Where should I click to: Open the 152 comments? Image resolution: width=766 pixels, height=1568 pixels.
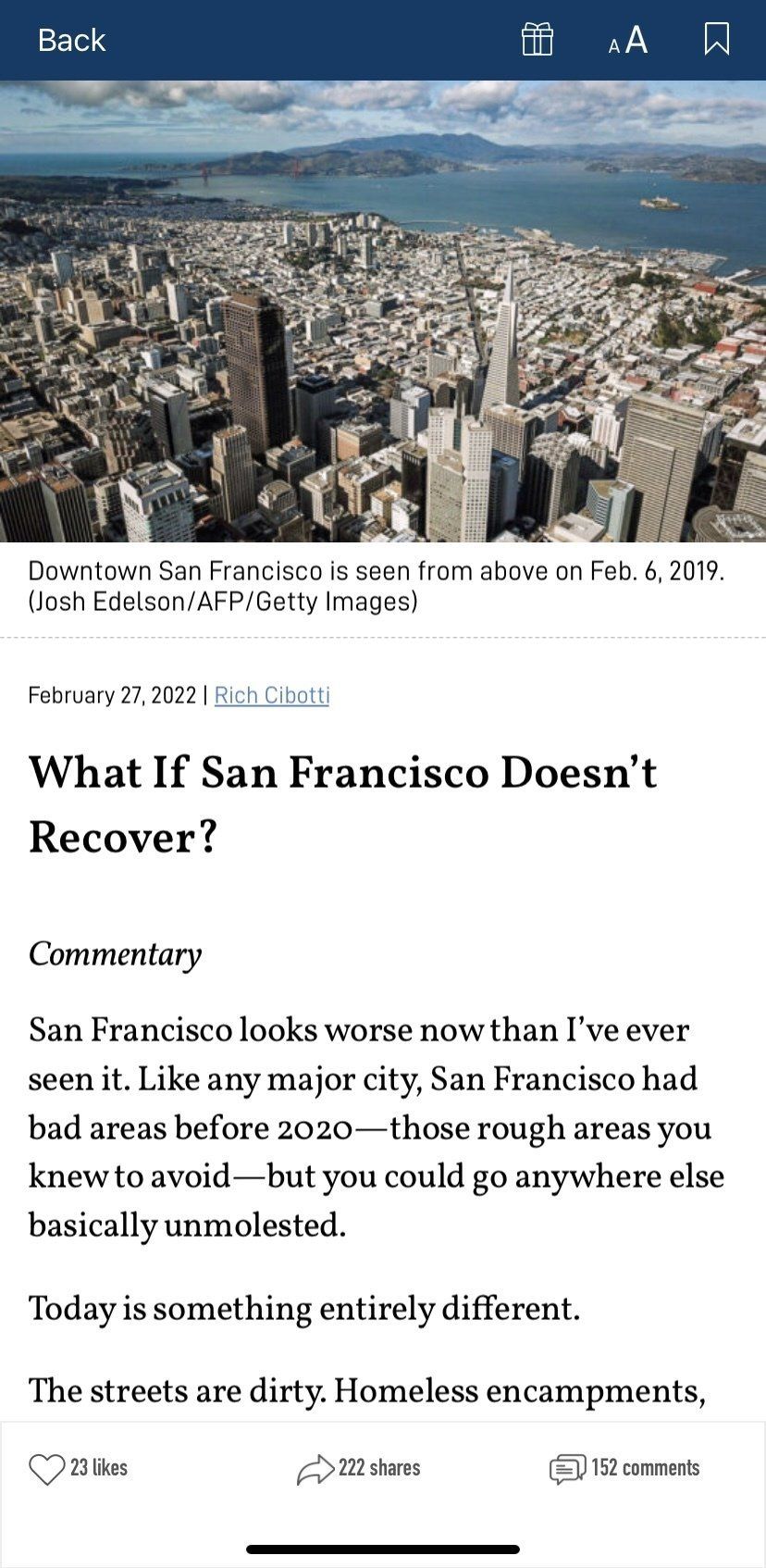(568, 1468)
